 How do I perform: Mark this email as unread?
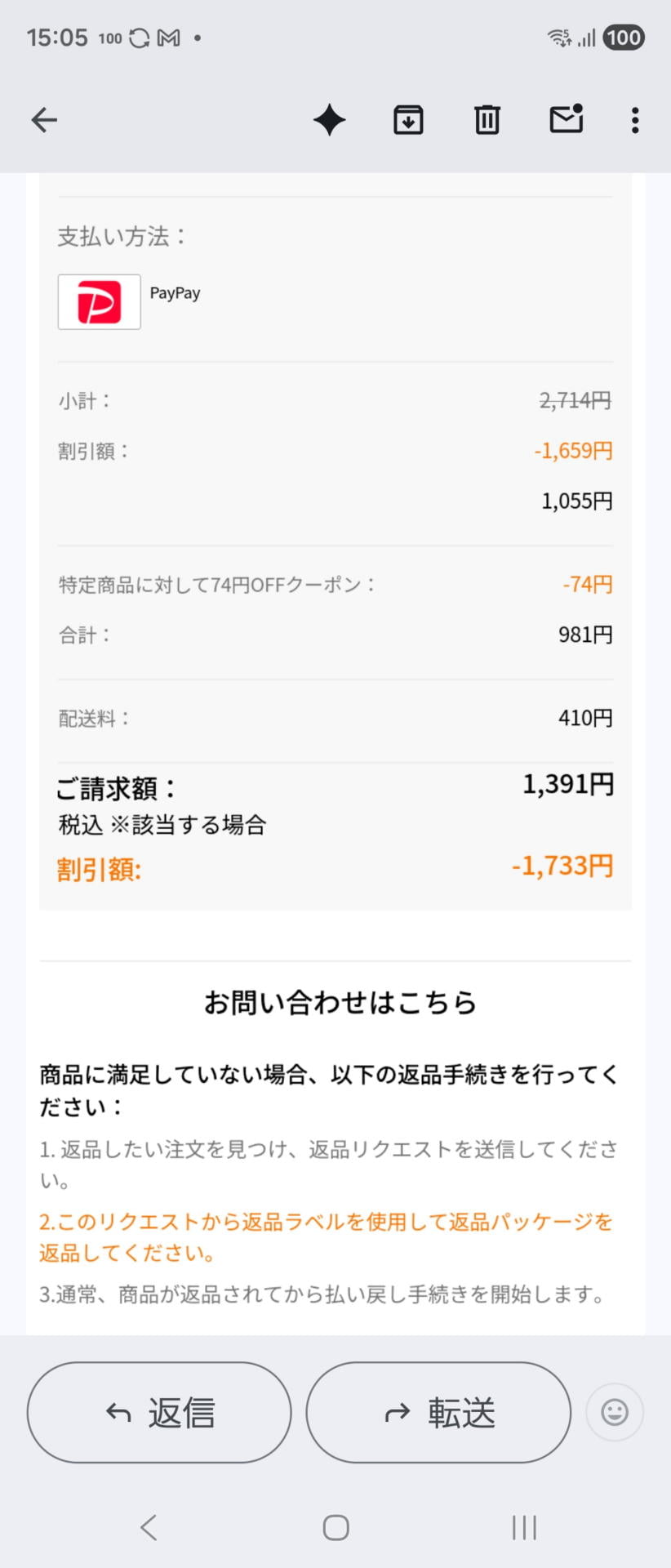(566, 119)
